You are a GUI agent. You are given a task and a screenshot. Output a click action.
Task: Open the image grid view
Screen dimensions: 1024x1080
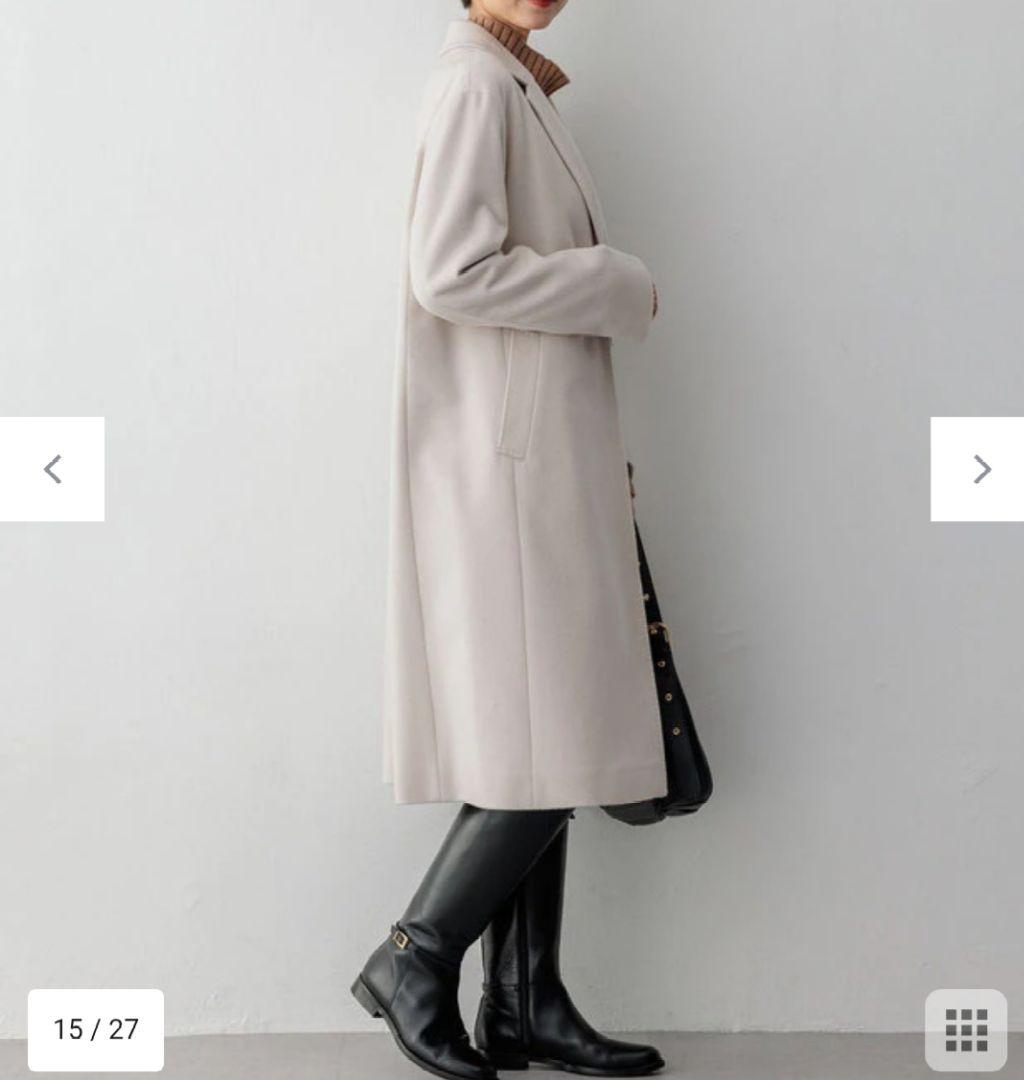coord(965,1029)
